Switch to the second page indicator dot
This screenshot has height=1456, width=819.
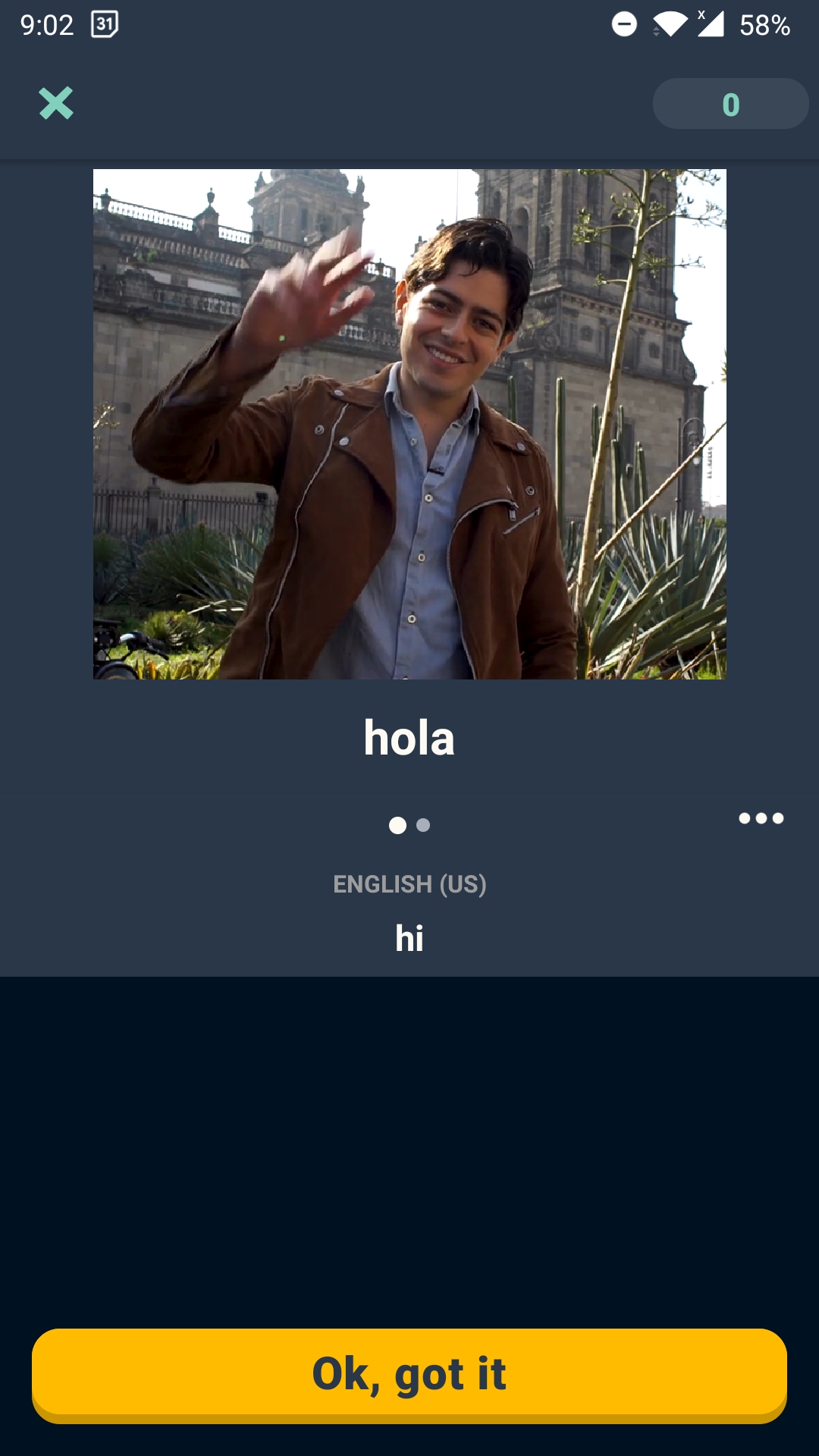(x=423, y=825)
